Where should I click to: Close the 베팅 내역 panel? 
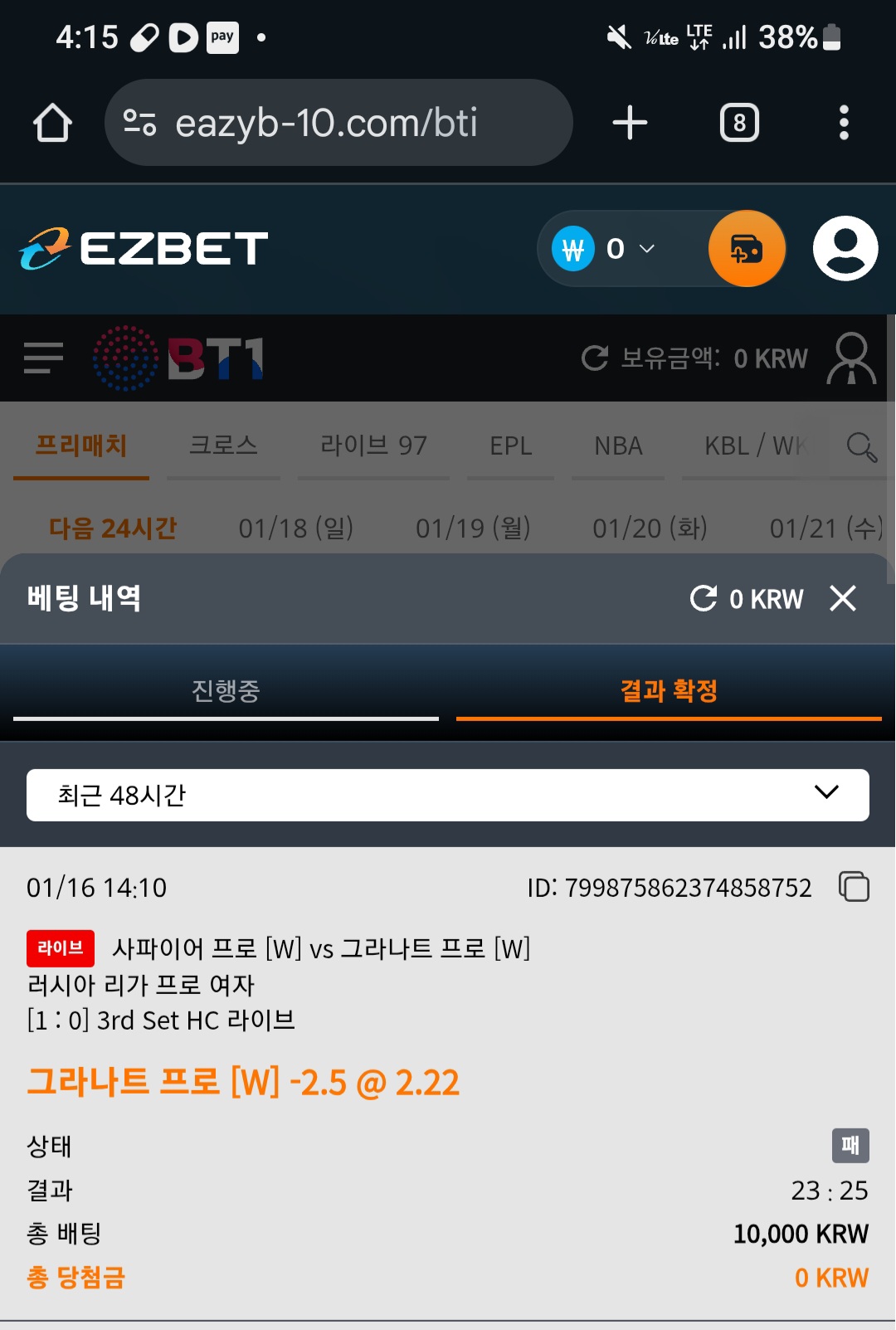842,598
